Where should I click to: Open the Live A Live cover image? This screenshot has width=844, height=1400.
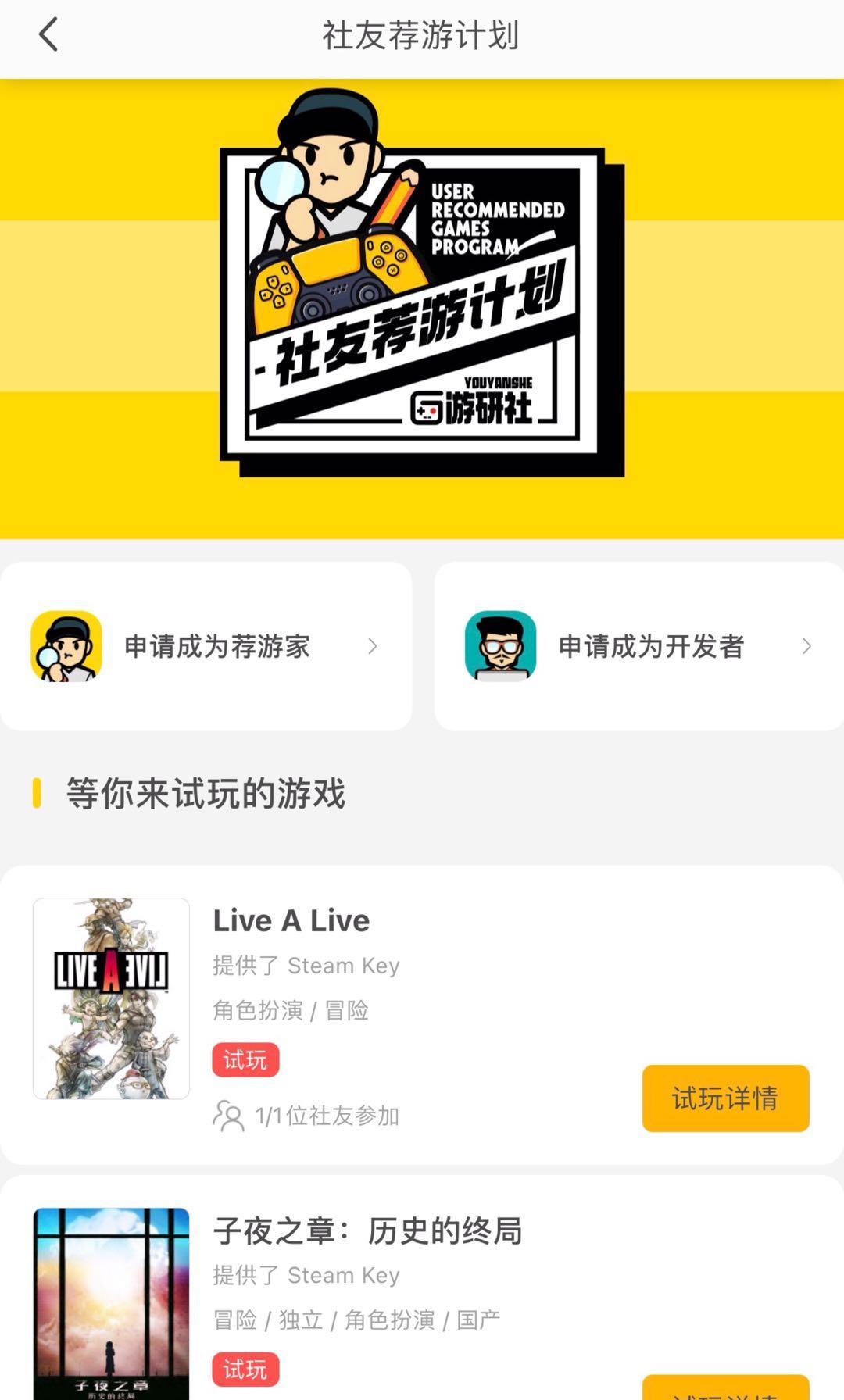[111, 998]
